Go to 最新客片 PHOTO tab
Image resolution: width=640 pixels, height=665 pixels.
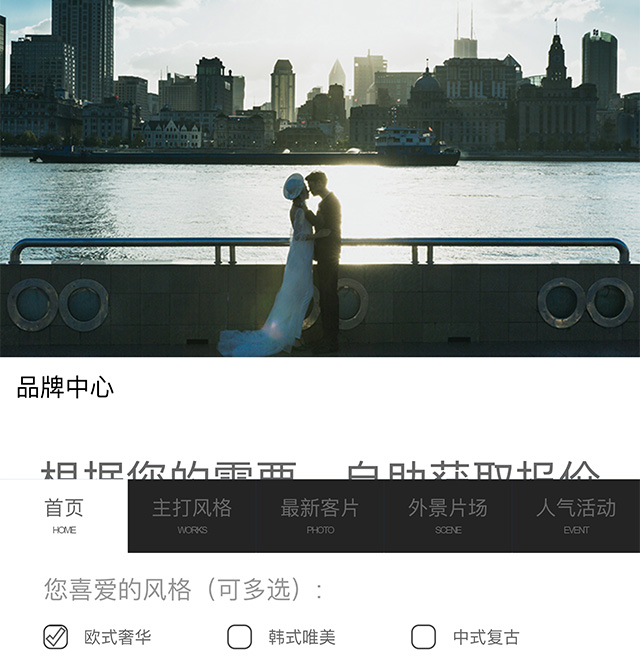(x=320, y=515)
